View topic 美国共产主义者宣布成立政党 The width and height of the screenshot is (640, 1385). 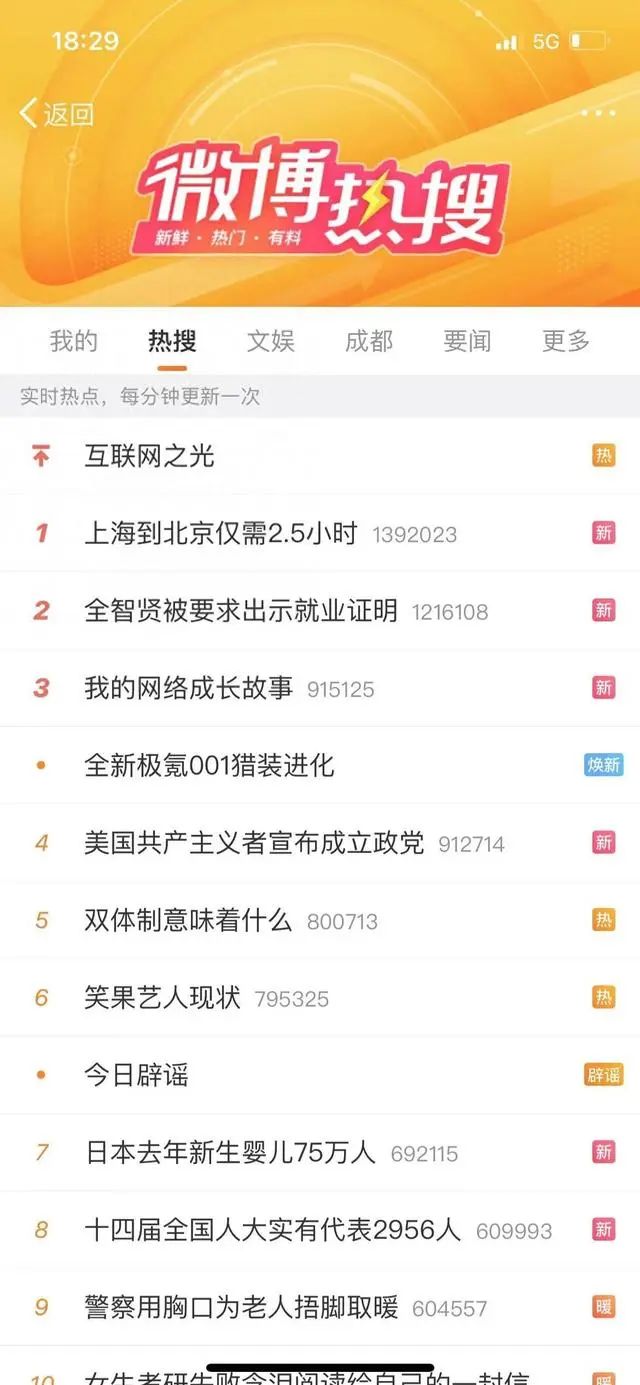(x=254, y=843)
